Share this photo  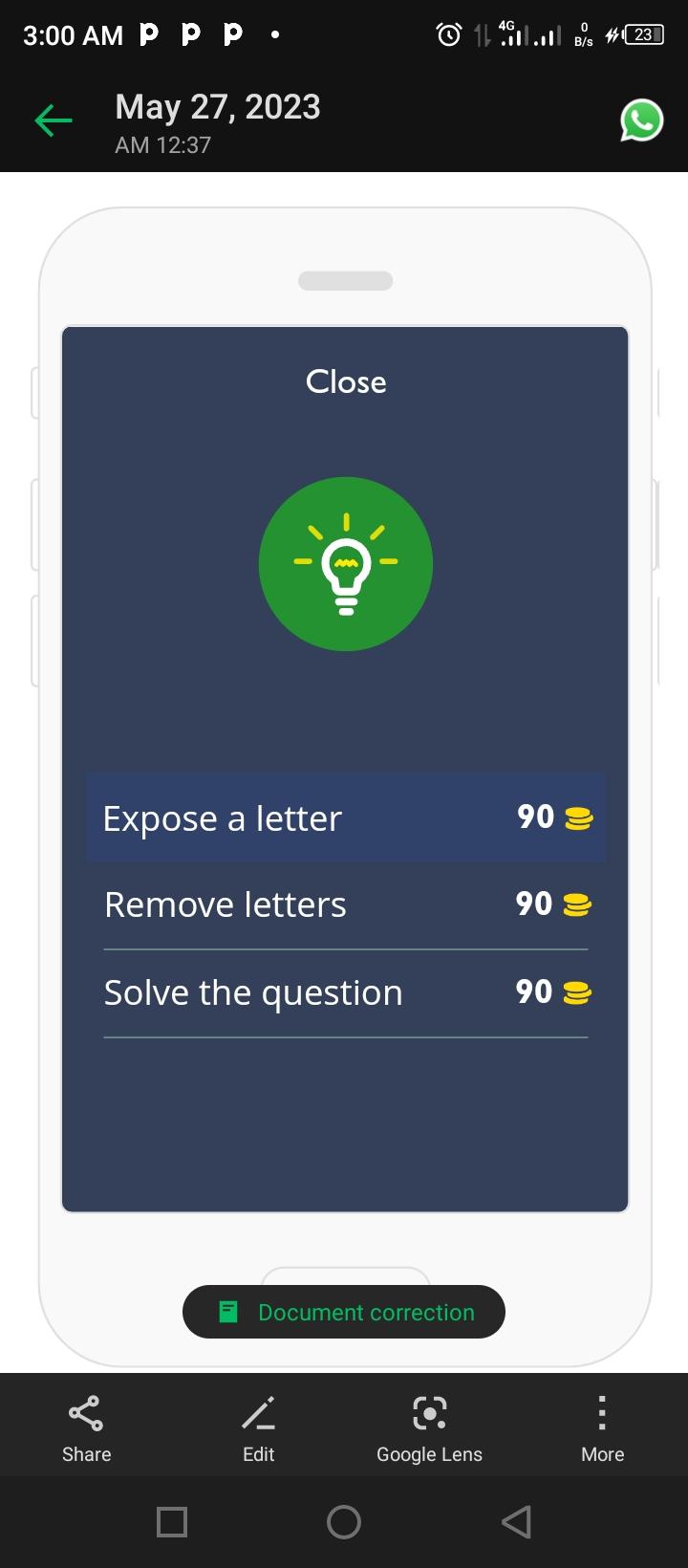pyautogui.click(x=86, y=1428)
